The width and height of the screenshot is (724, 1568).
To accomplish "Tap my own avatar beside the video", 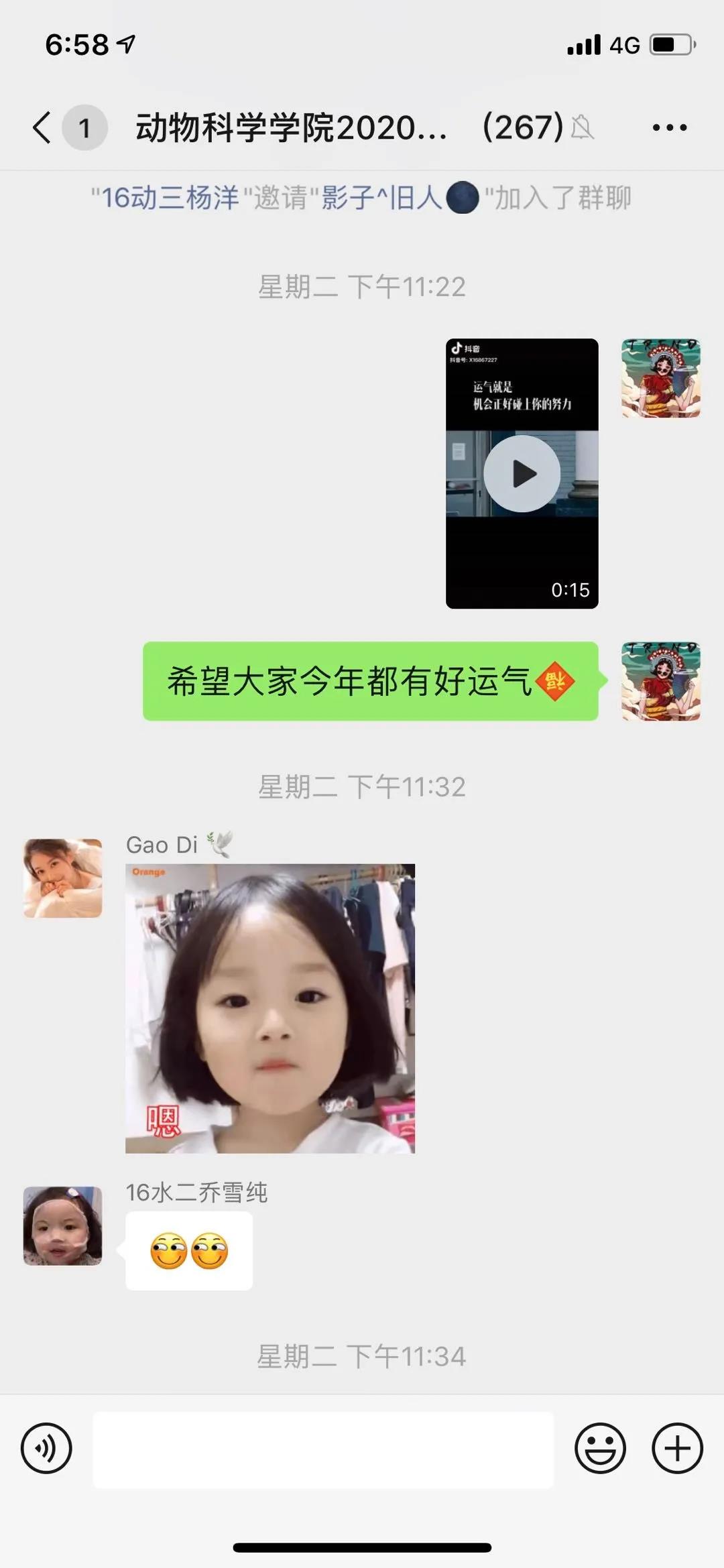I will (660, 378).
